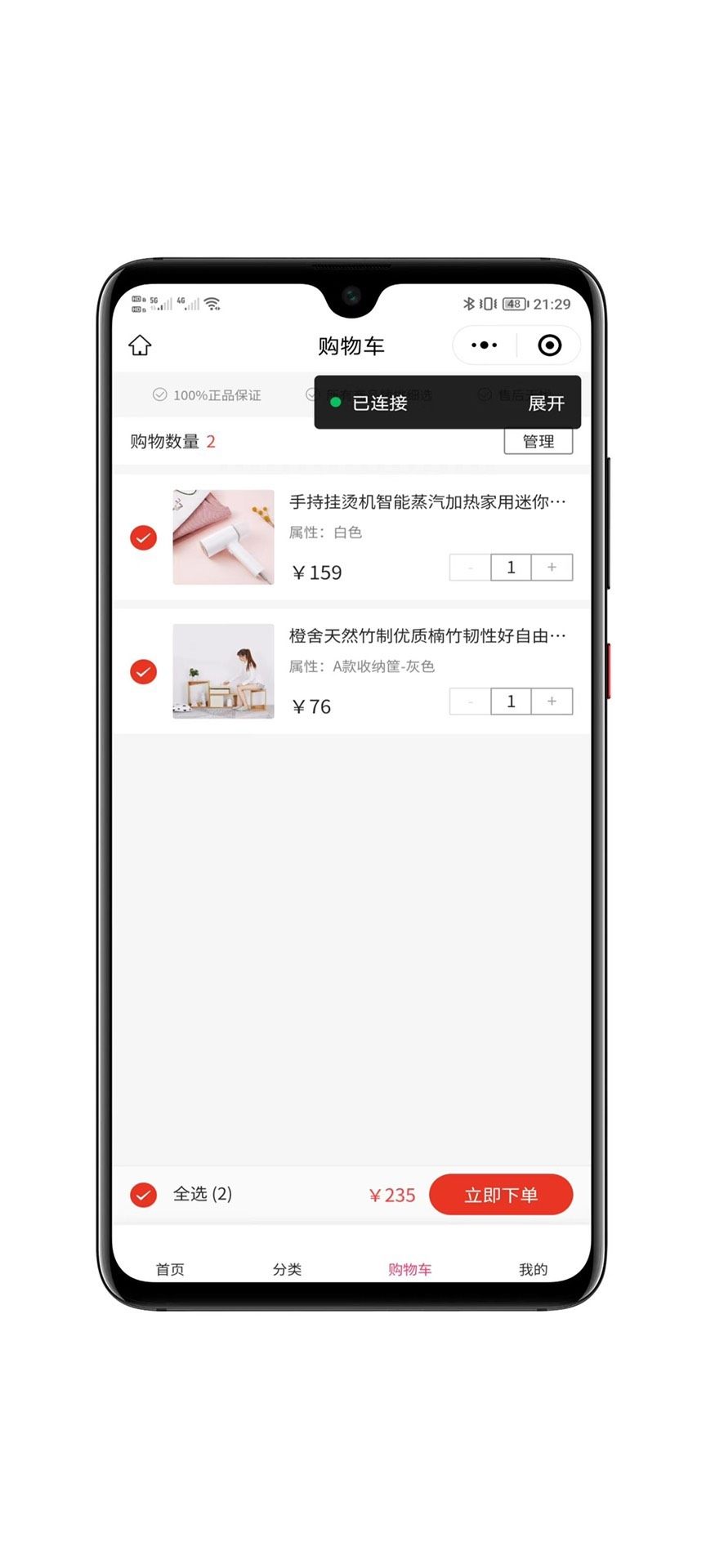
Task: Uncheck the 橙舍天然竹制 item checkbox
Action: 144,671
